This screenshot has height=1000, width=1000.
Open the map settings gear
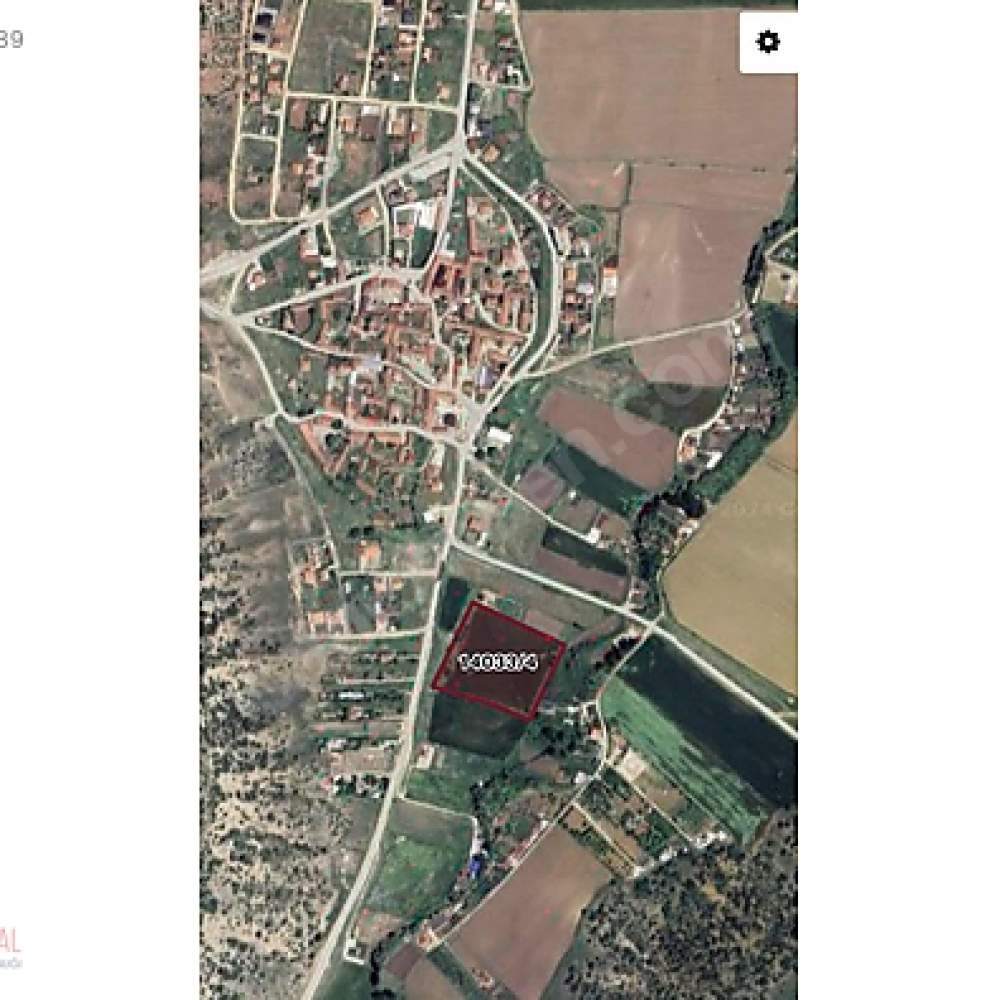(767, 42)
